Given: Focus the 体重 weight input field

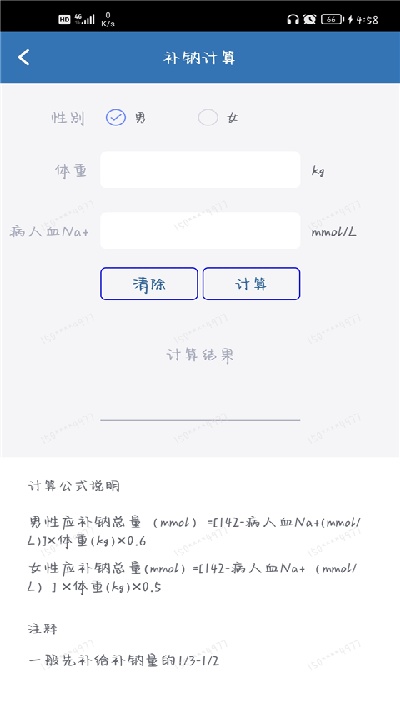Looking at the screenshot, I should (x=200, y=170).
